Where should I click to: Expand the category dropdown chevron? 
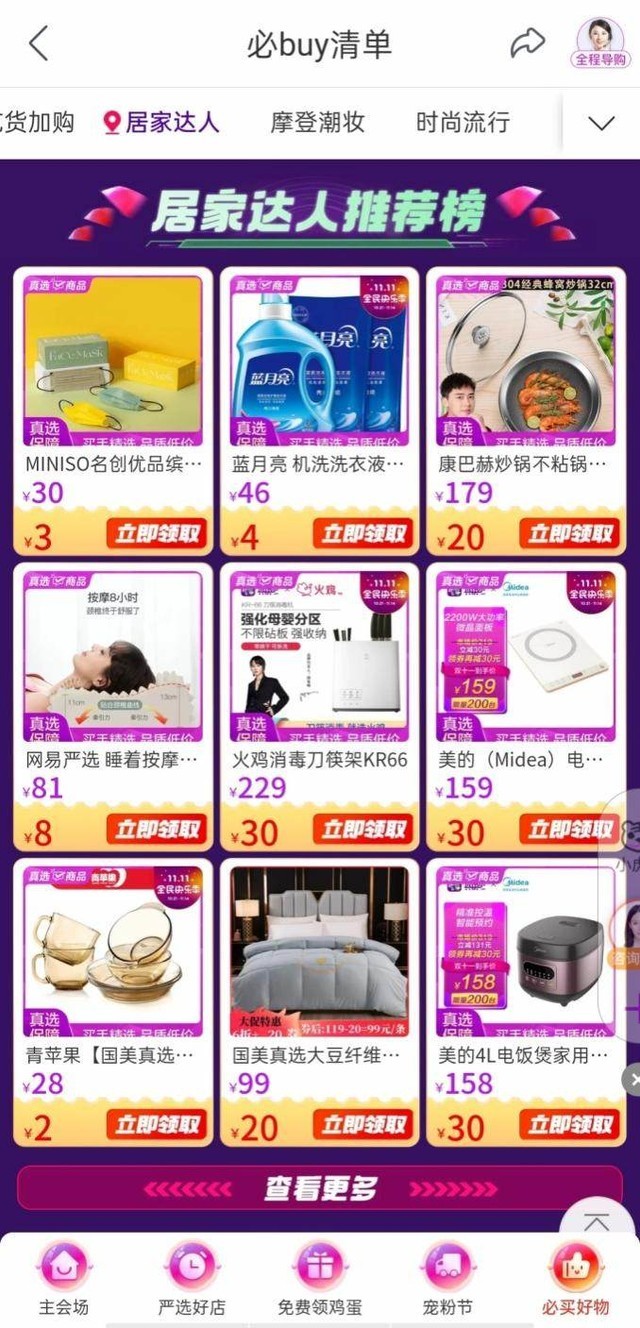pos(601,124)
